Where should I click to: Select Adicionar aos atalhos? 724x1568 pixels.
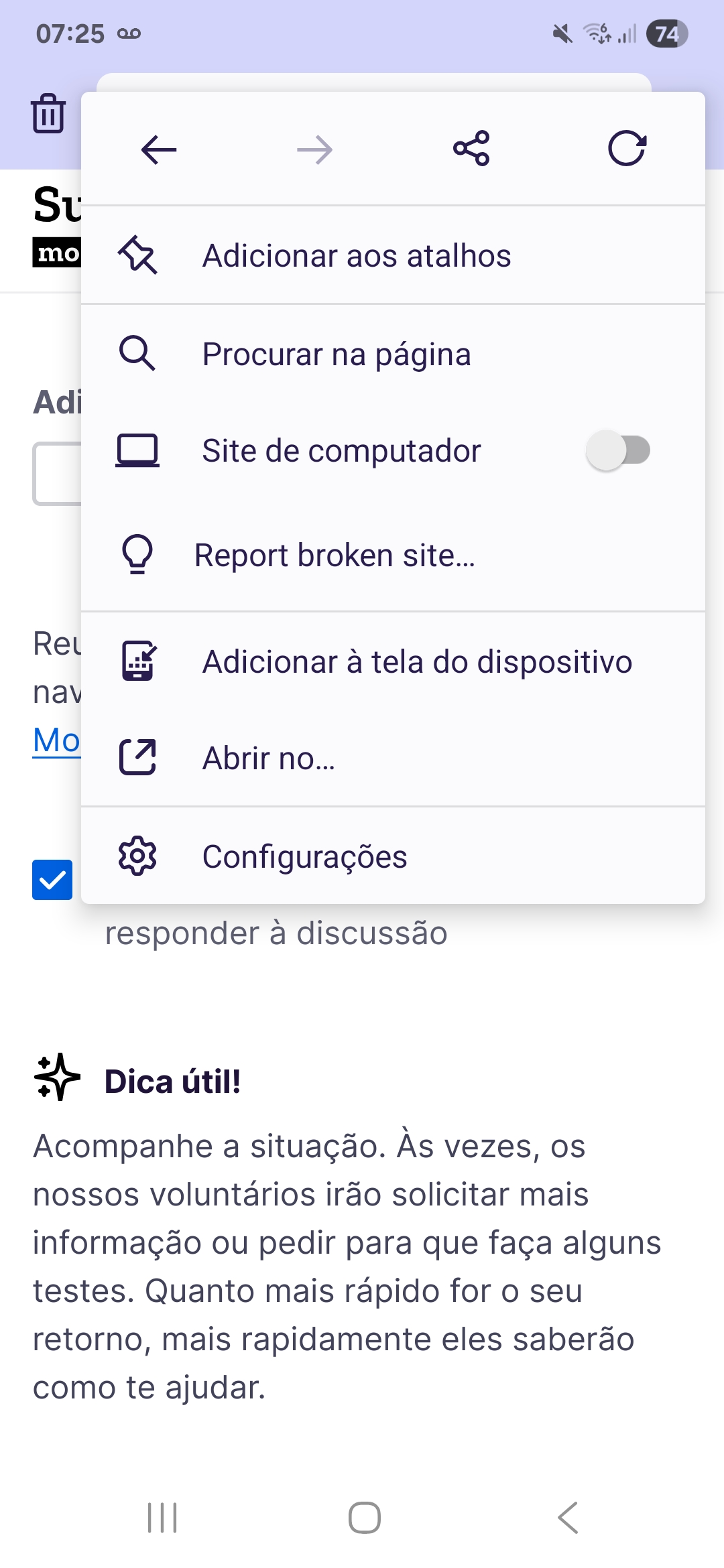[357, 256]
